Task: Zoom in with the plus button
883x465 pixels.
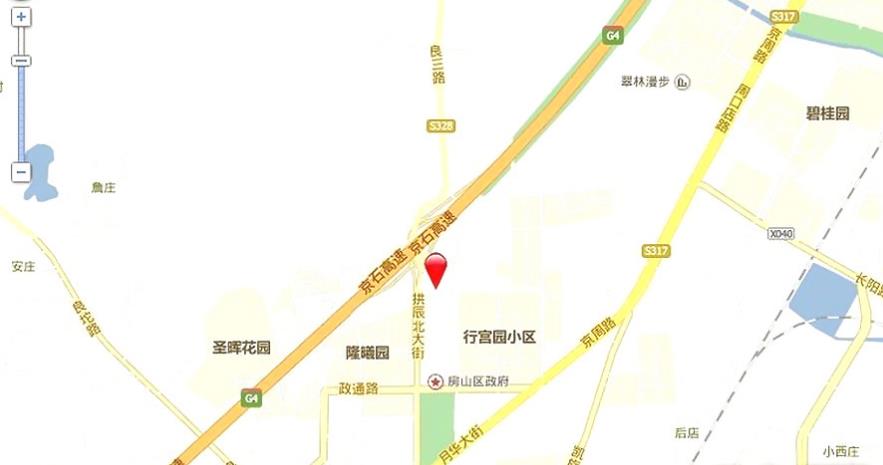Action: (21, 17)
